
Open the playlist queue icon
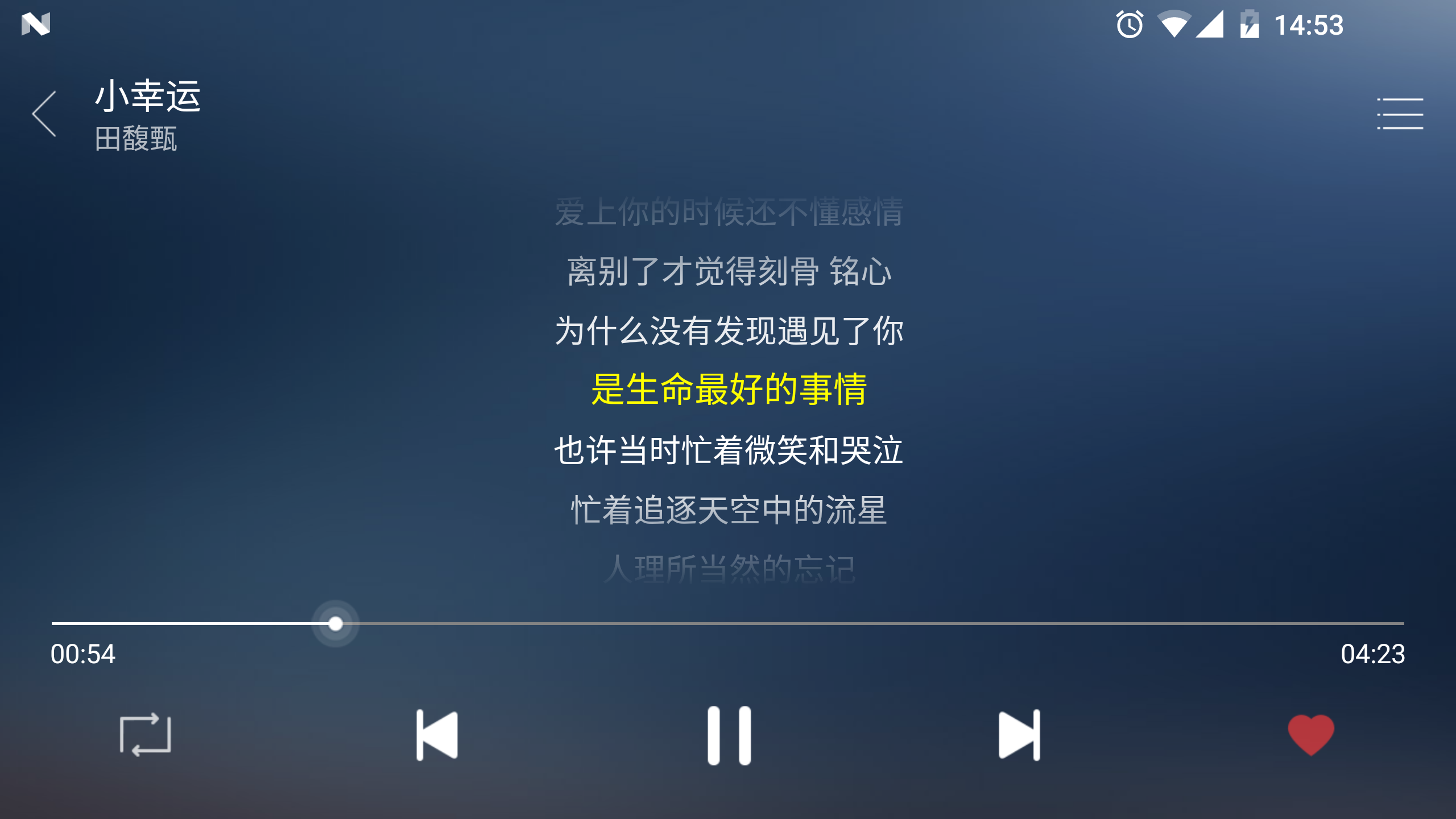click(x=1400, y=114)
